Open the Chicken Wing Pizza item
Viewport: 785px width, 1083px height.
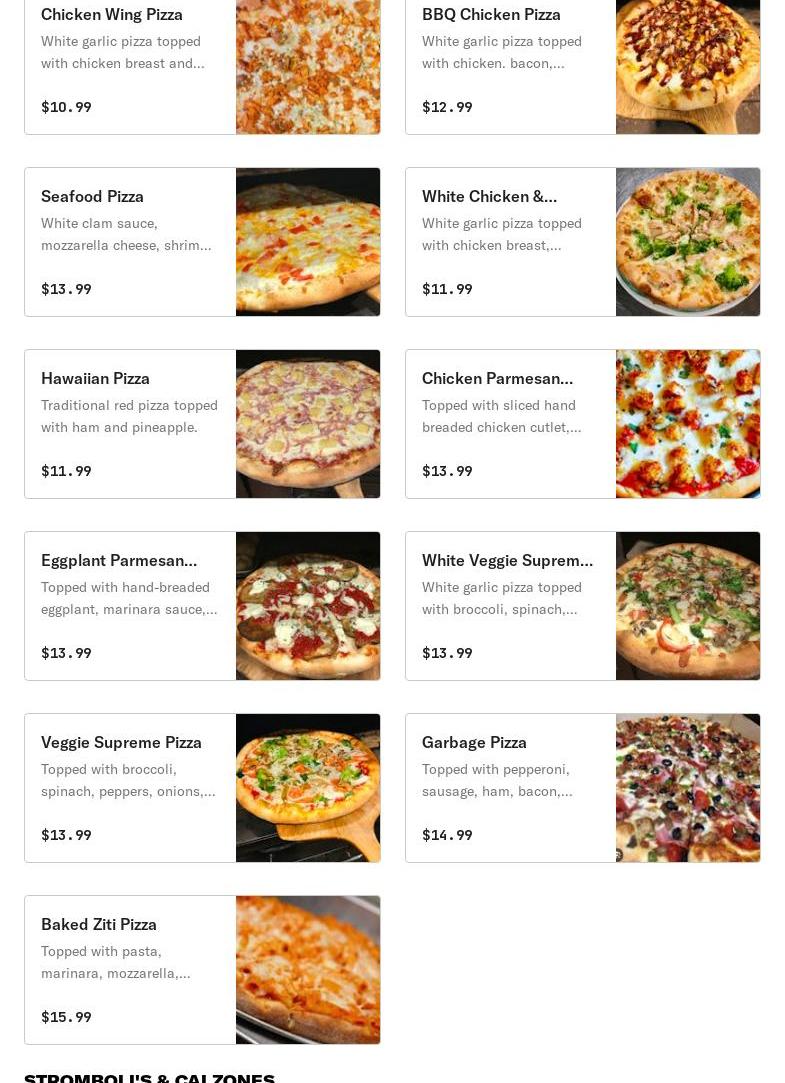(x=202, y=60)
